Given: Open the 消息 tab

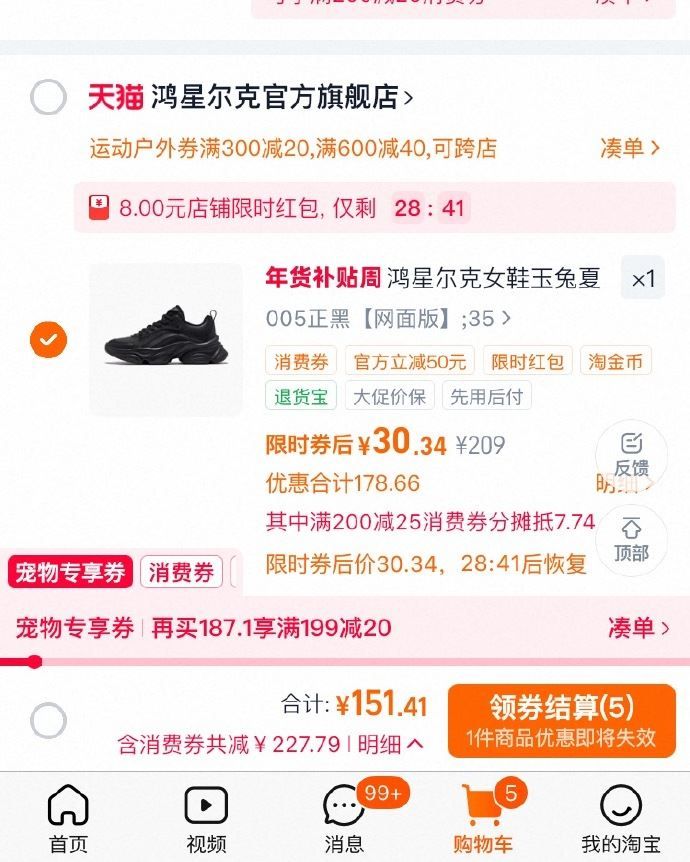Looking at the screenshot, I should coord(344,818).
